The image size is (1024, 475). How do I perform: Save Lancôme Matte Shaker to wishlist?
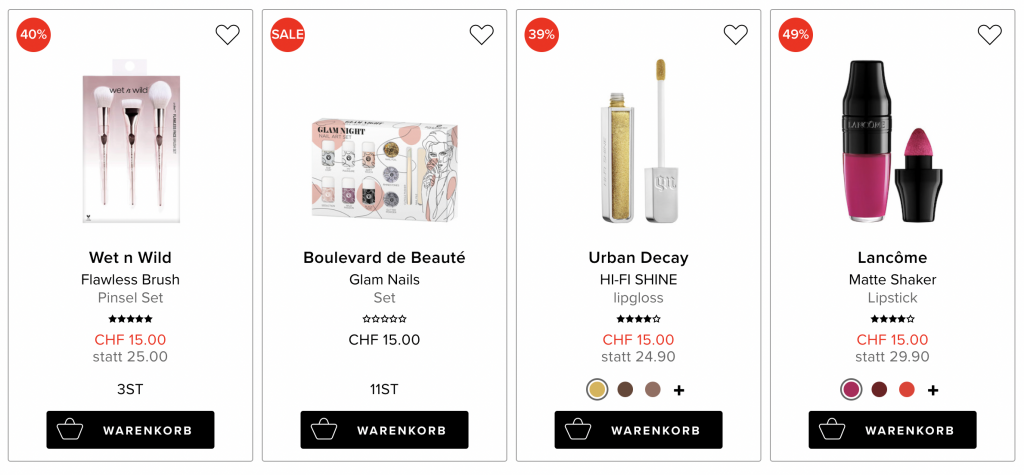[989, 35]
